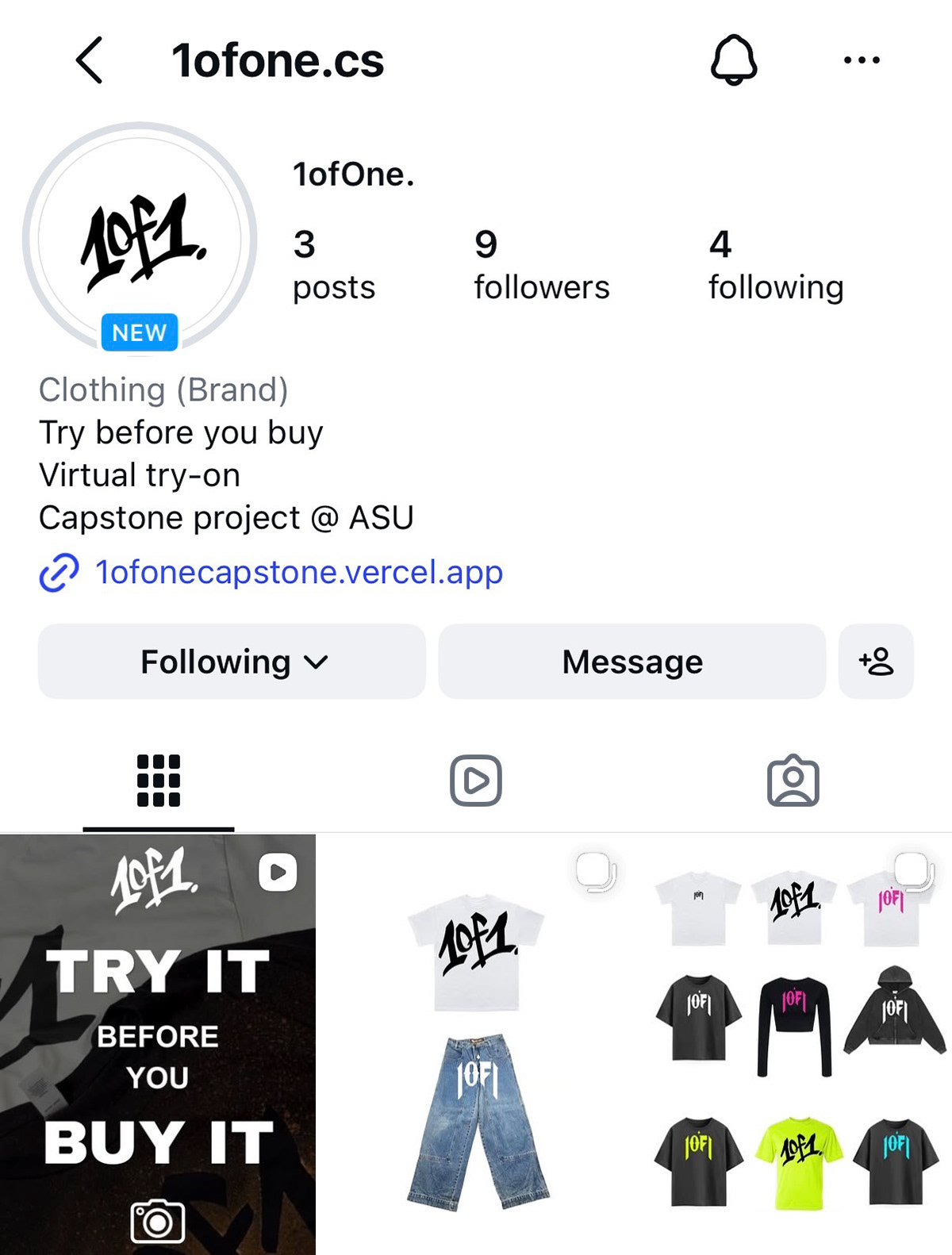Switch to the Reels tab
952x1255 pixels.
coord(476,781)
